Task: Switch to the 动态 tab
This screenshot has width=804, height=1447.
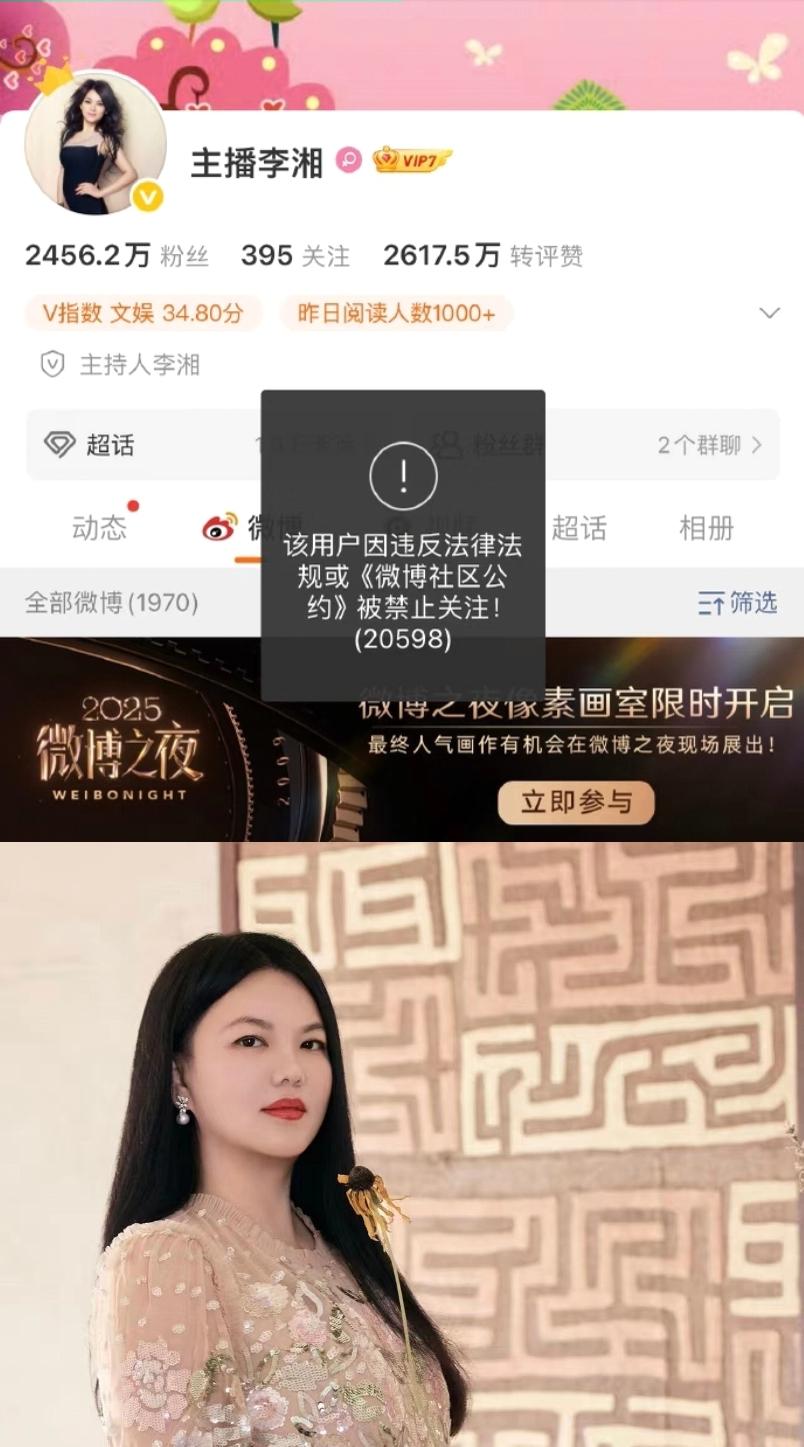Action: tap(99, 528)
